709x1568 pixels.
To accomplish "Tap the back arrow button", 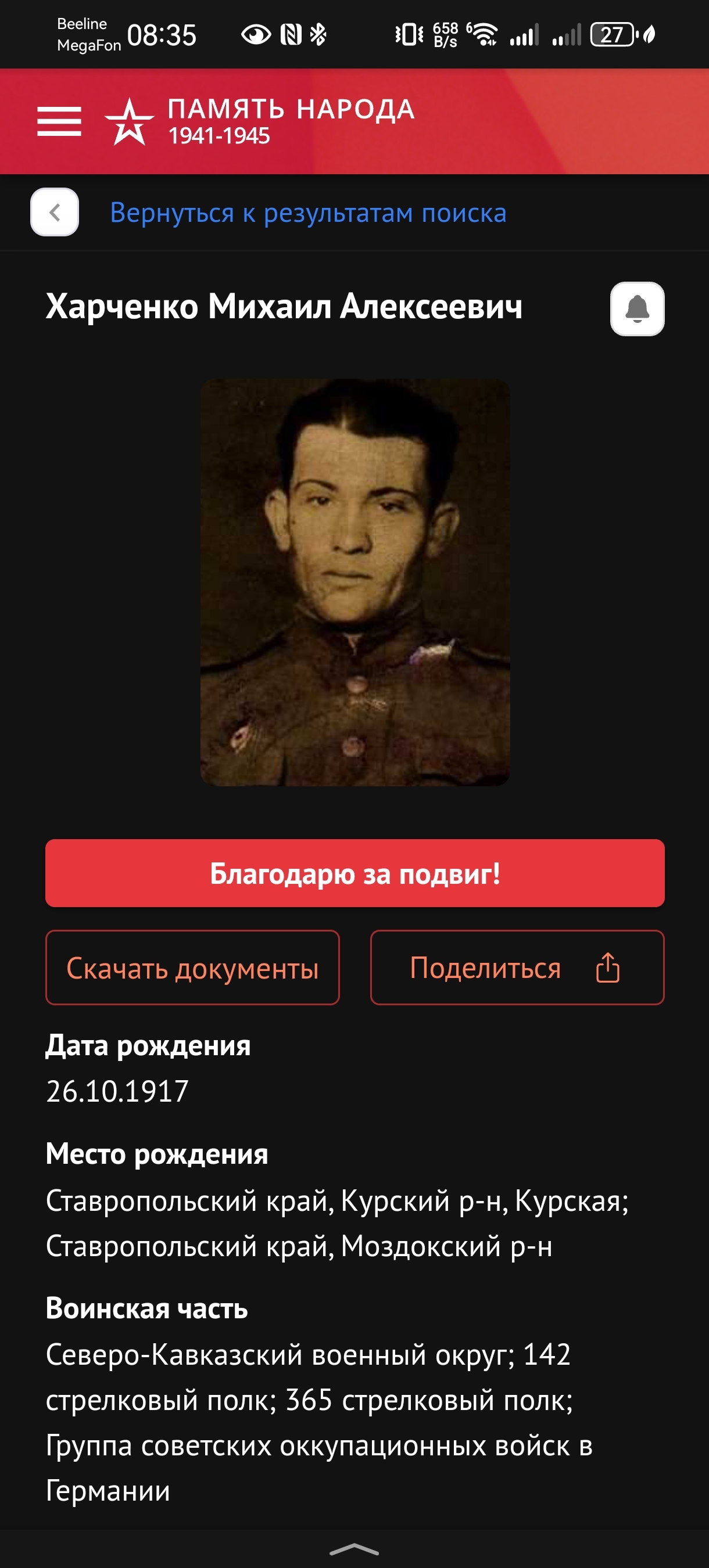I will 55,212.
